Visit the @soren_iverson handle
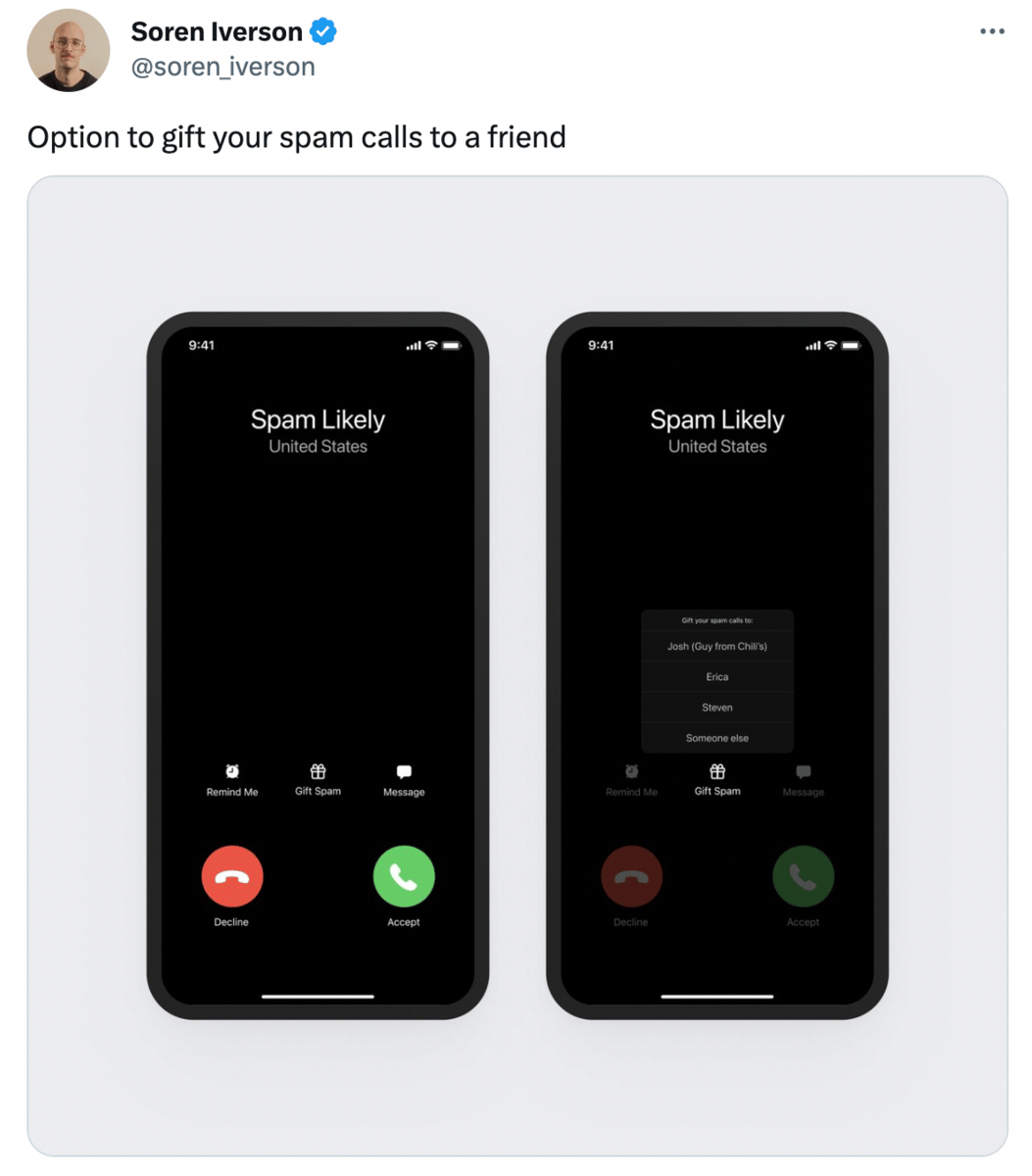Viewport: 1032px width, 1176px height. (x=222, y=67)
